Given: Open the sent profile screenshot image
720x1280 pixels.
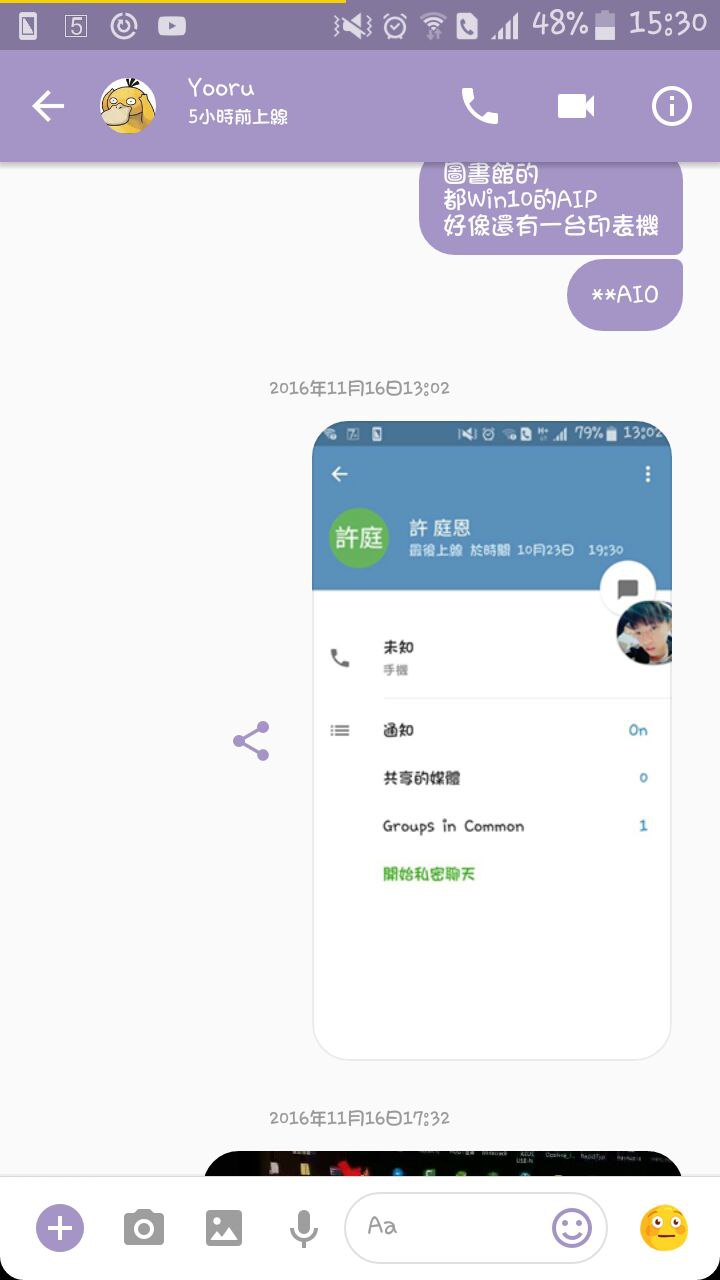Looking at the screenshot, I should pyautogui.click(x=492, y=740).
